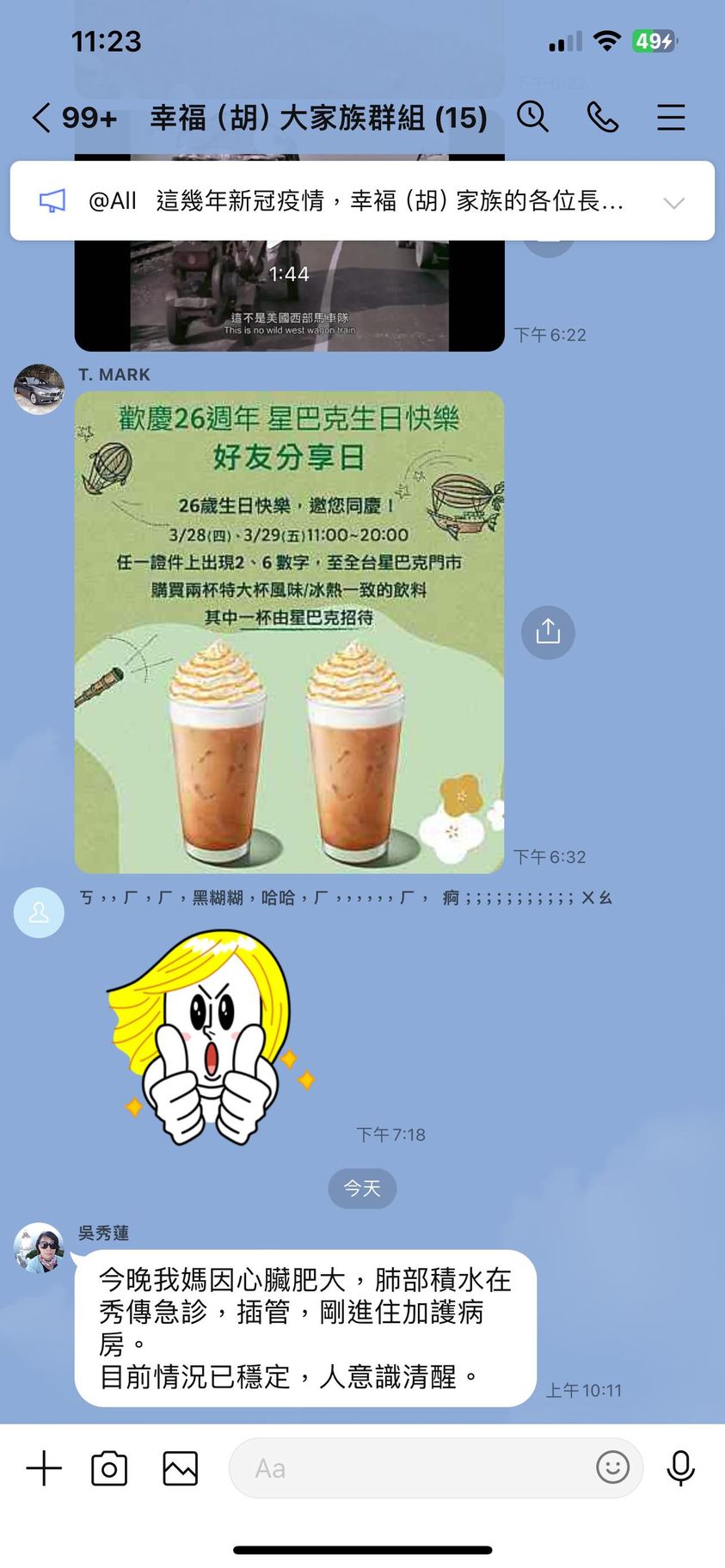Share the Starbucks image
Image resolution: width=725 pixels, height=1568 pixels.
pos(548,633)
